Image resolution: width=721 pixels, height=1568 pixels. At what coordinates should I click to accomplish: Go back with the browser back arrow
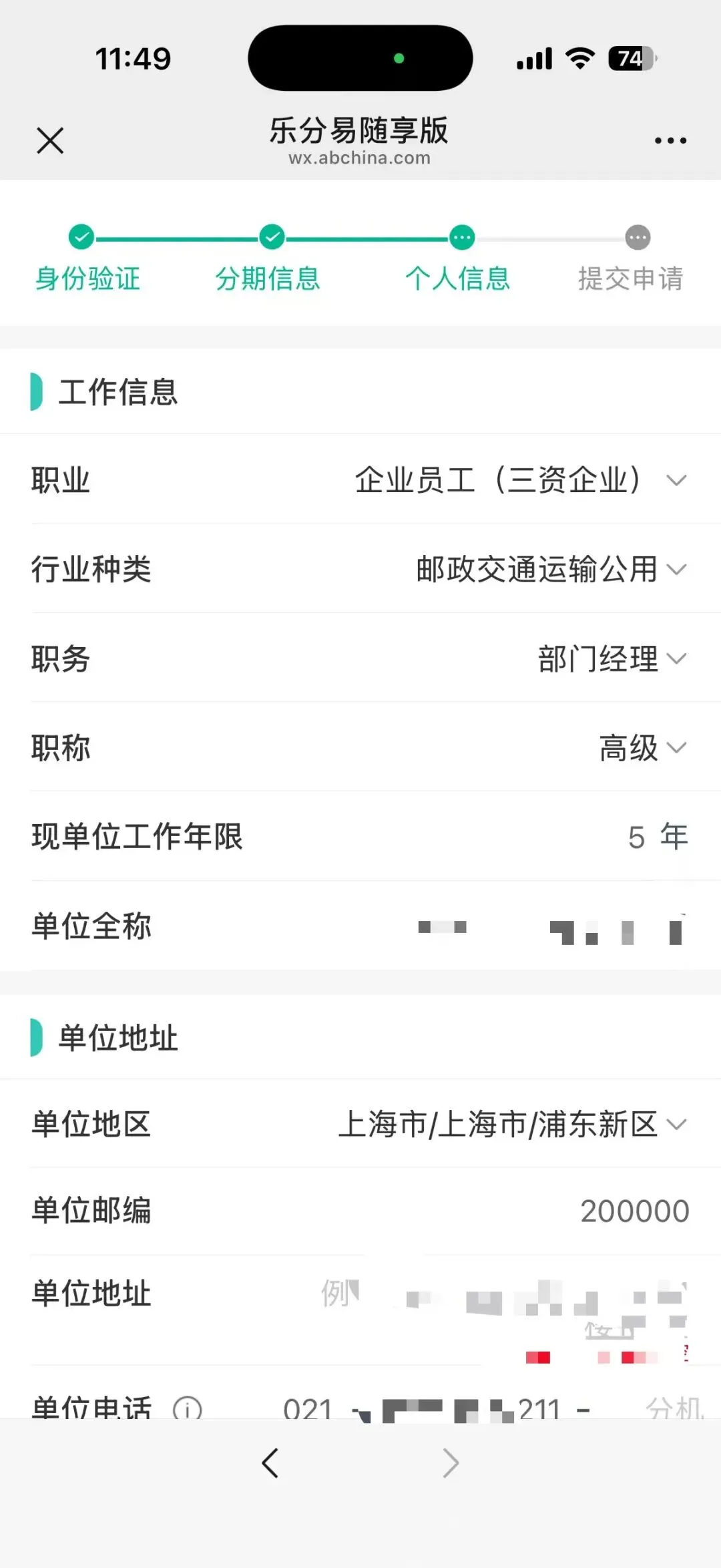[270, 1463]
